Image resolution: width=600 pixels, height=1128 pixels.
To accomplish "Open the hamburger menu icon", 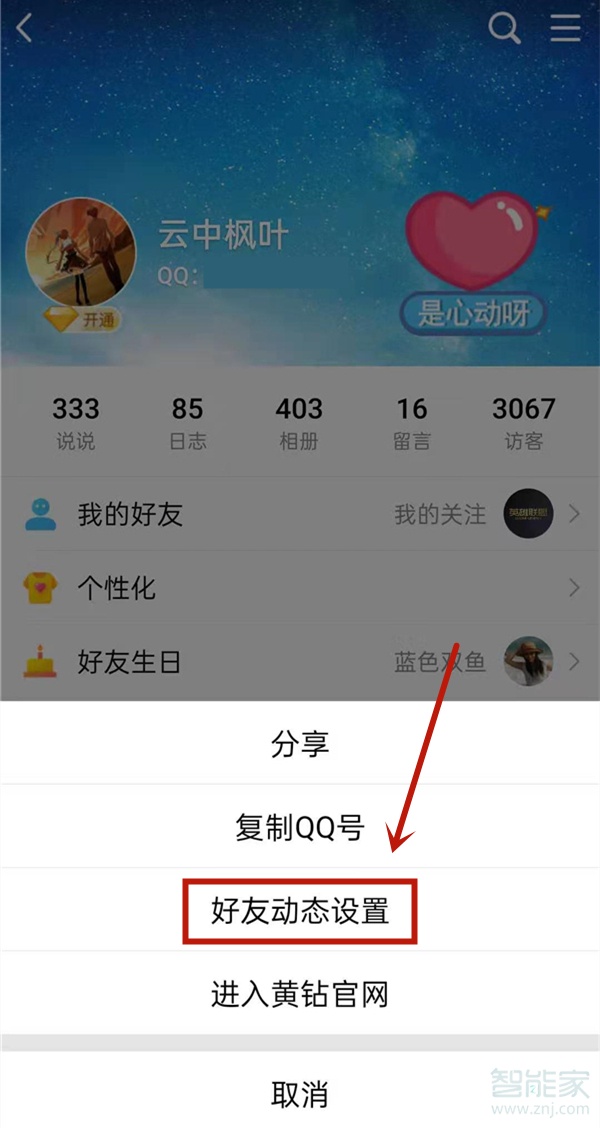I will [565, 29].
